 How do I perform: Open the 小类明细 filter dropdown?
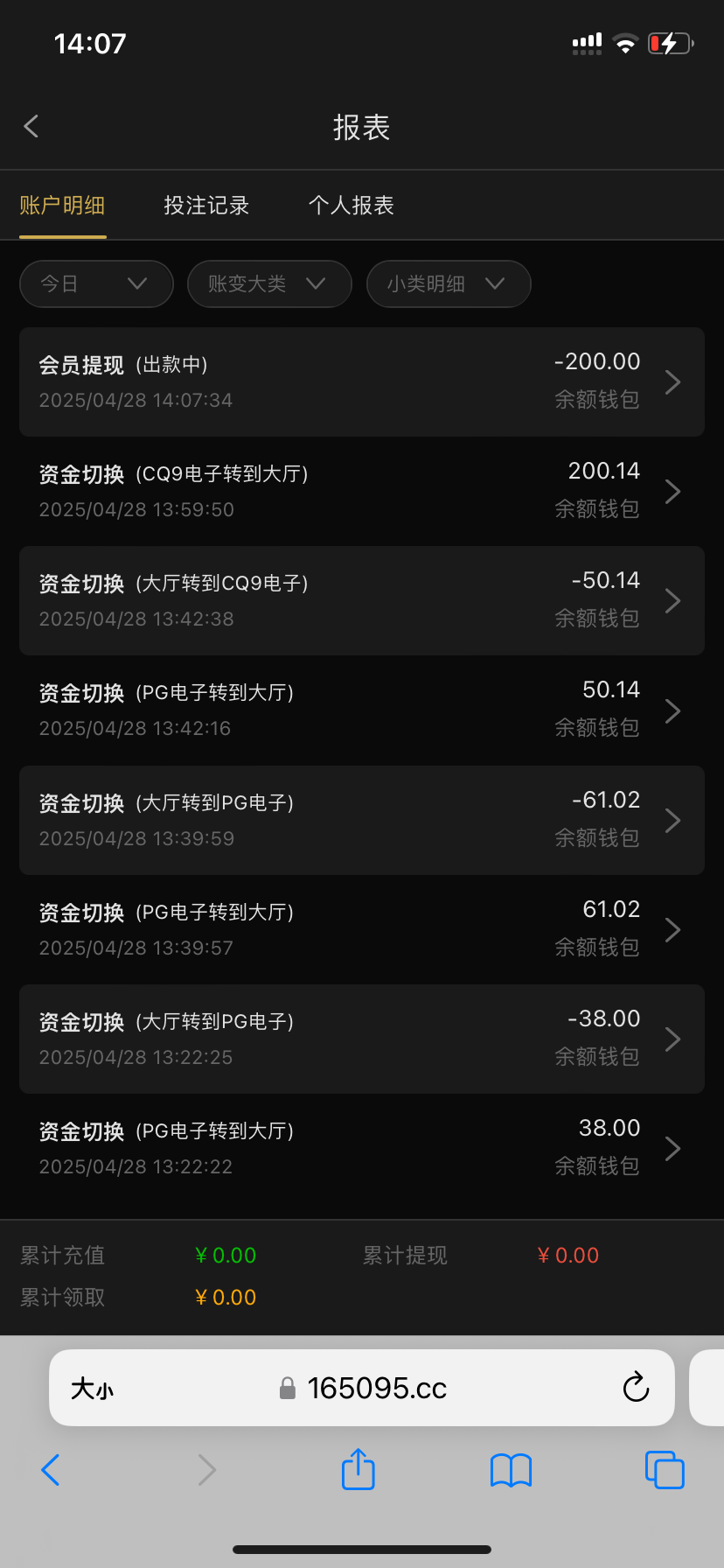pyautogui.click(x=449, y=283)
